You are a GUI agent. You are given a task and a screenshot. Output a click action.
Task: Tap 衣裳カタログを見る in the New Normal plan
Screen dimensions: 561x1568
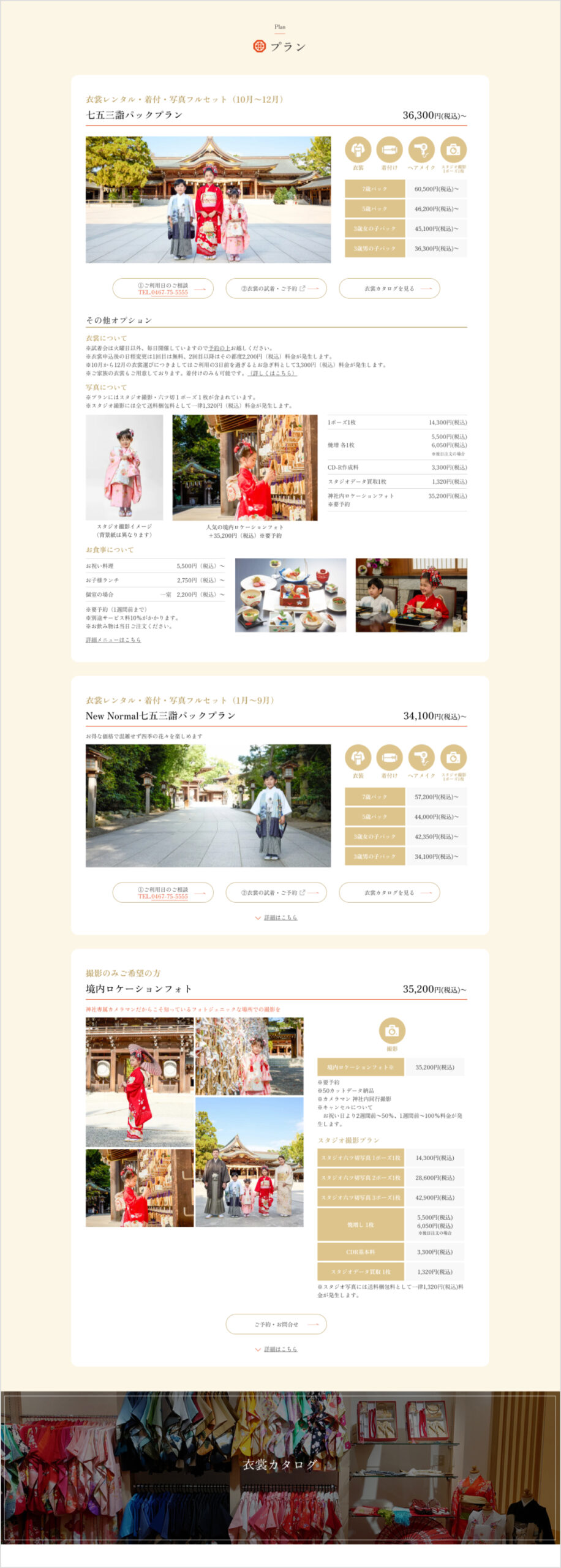coord(389,892)
